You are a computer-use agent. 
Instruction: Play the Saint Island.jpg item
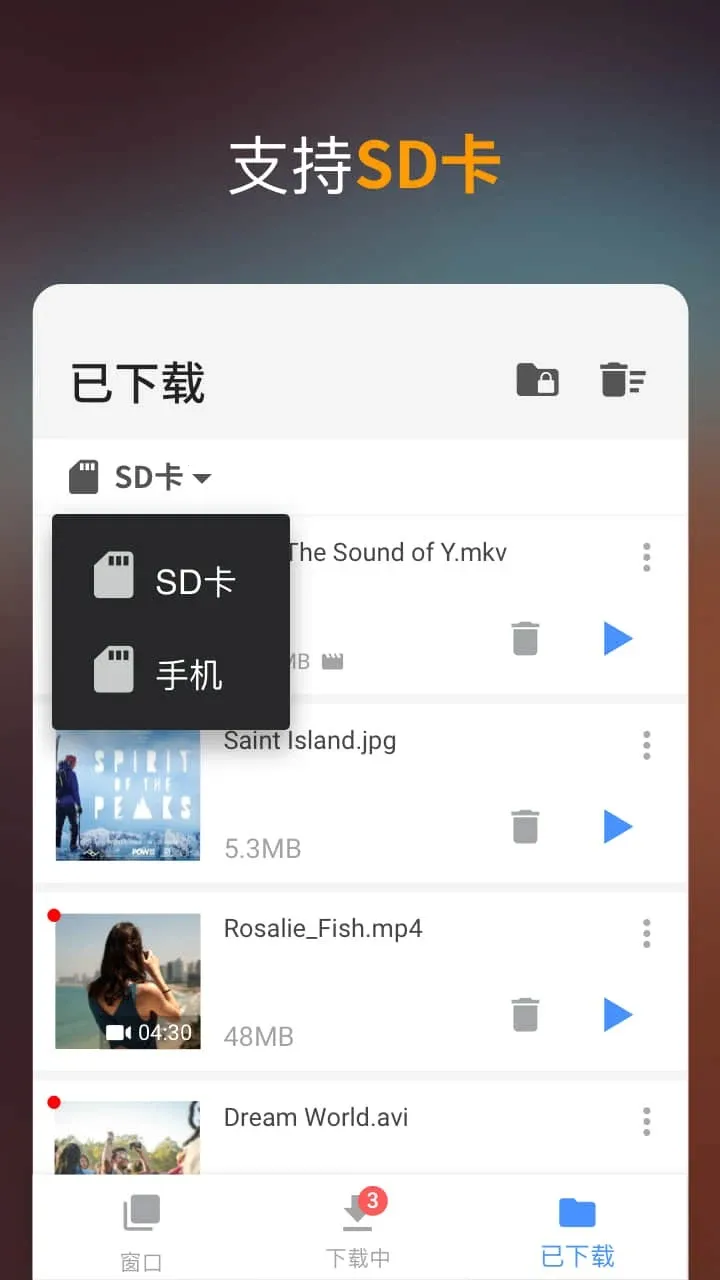[x=617, y=826]
